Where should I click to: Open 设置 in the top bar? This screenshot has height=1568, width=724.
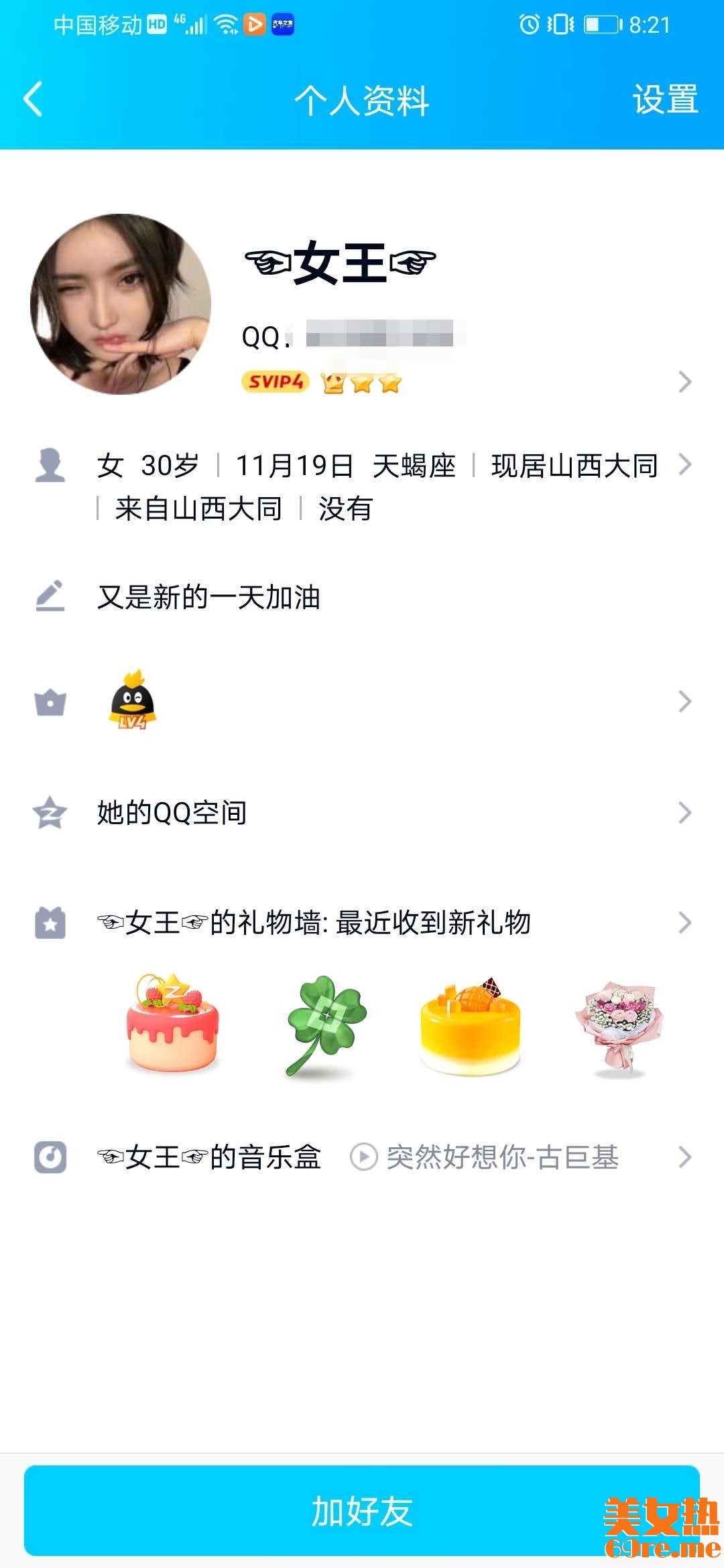(x=665, y=100)
